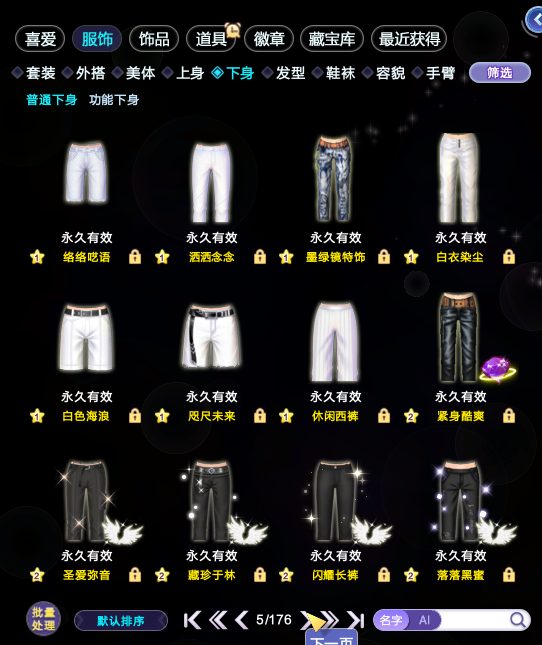Screen dimensions: 542x645
Task: Open the 默认排序 sorting option
Action: pyautogui.click(x=121, y=620)
